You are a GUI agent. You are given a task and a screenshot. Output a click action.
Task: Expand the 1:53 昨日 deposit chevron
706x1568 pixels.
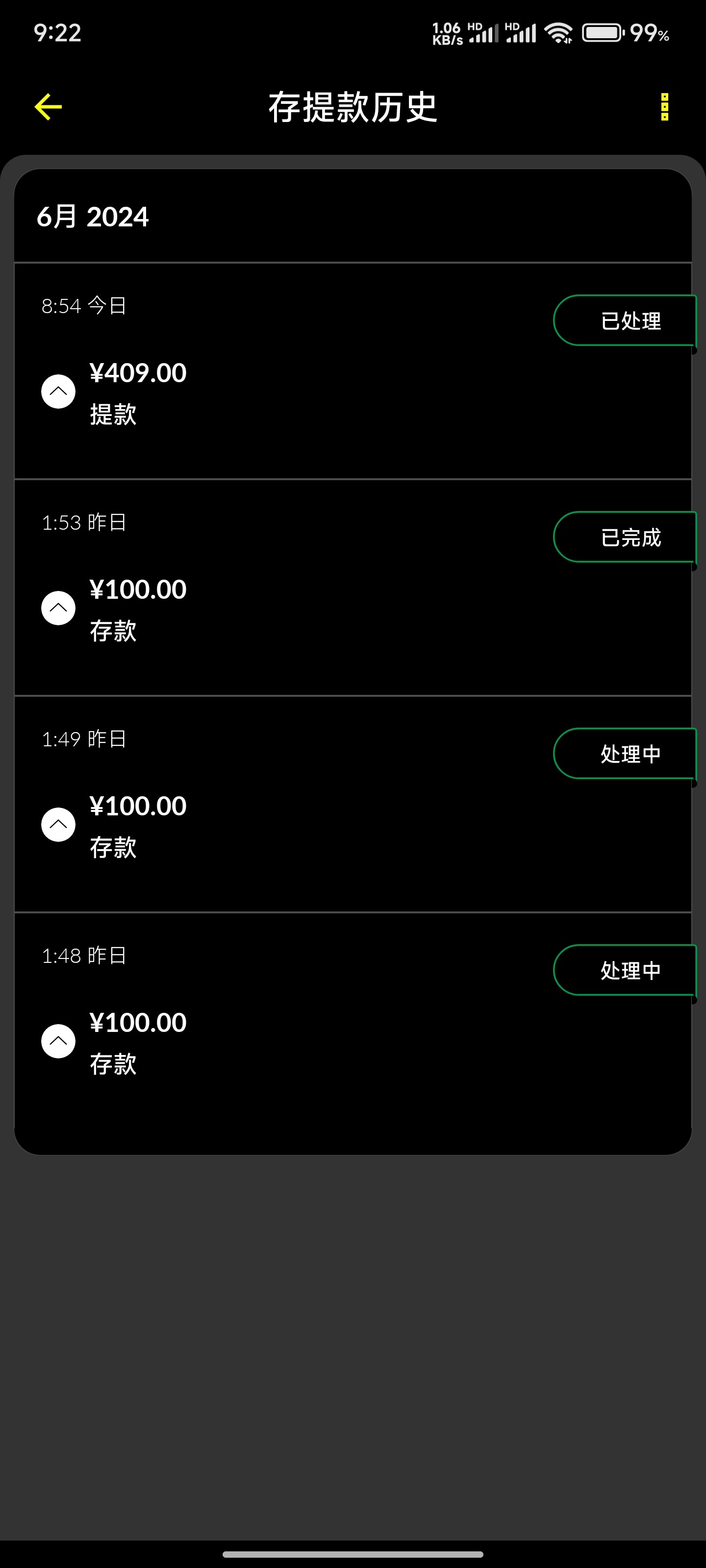(58, 608)
